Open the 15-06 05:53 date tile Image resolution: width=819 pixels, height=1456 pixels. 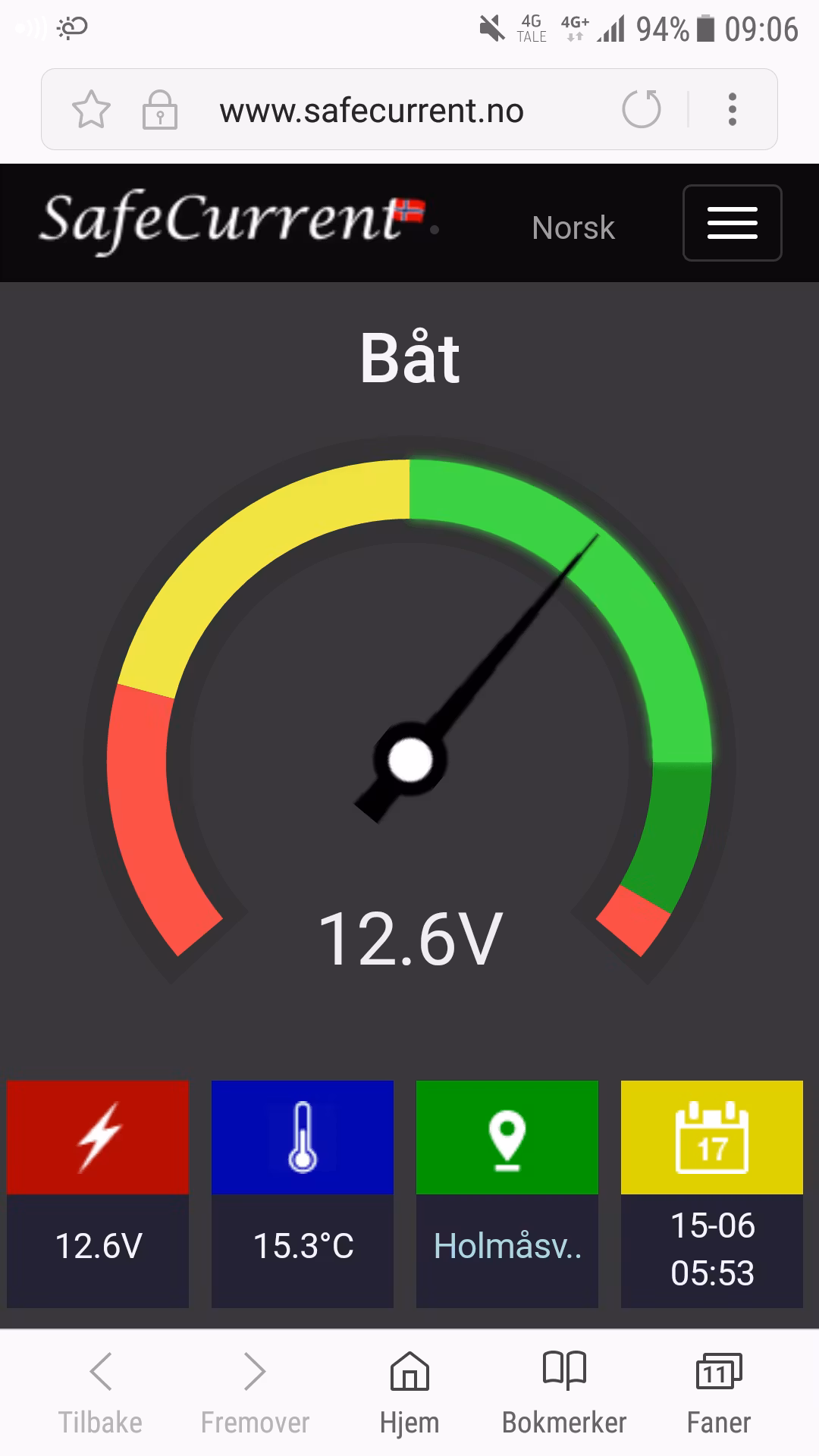coord(712,1194)
